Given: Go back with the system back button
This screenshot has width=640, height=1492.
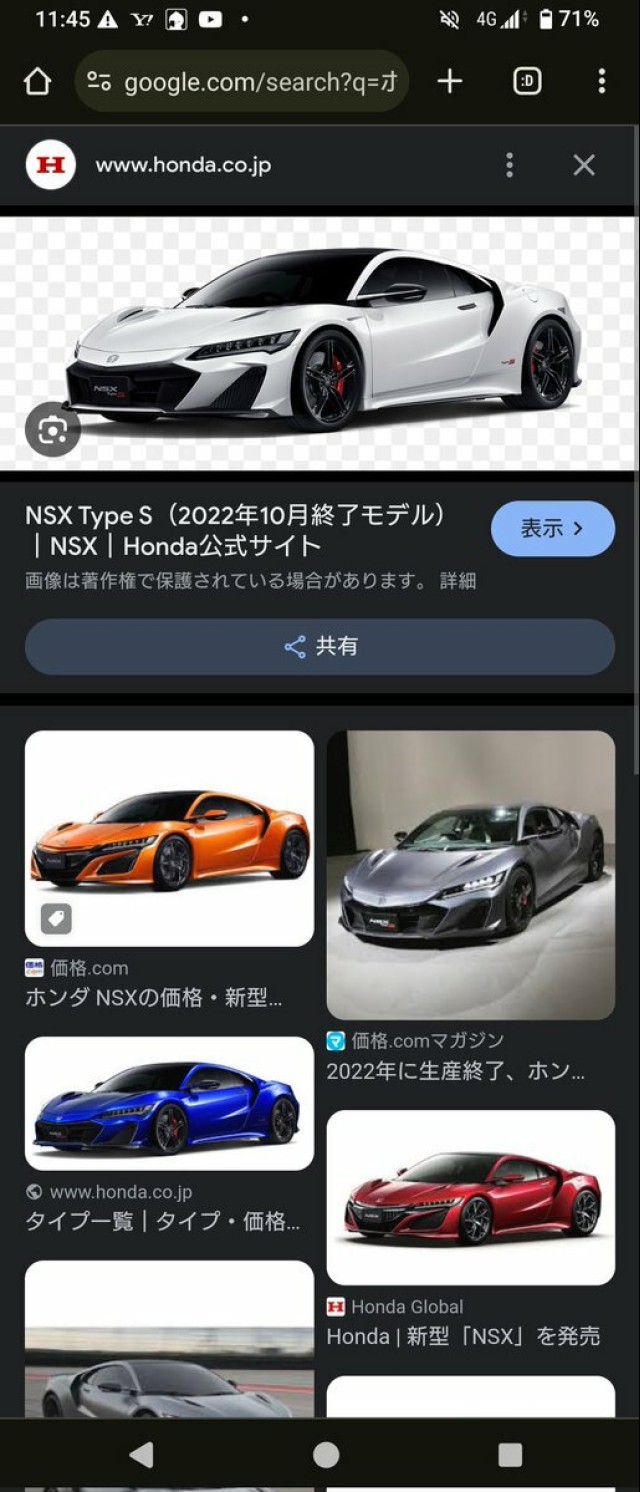Looking at the screenshot, I should [x=142, y=1454].
